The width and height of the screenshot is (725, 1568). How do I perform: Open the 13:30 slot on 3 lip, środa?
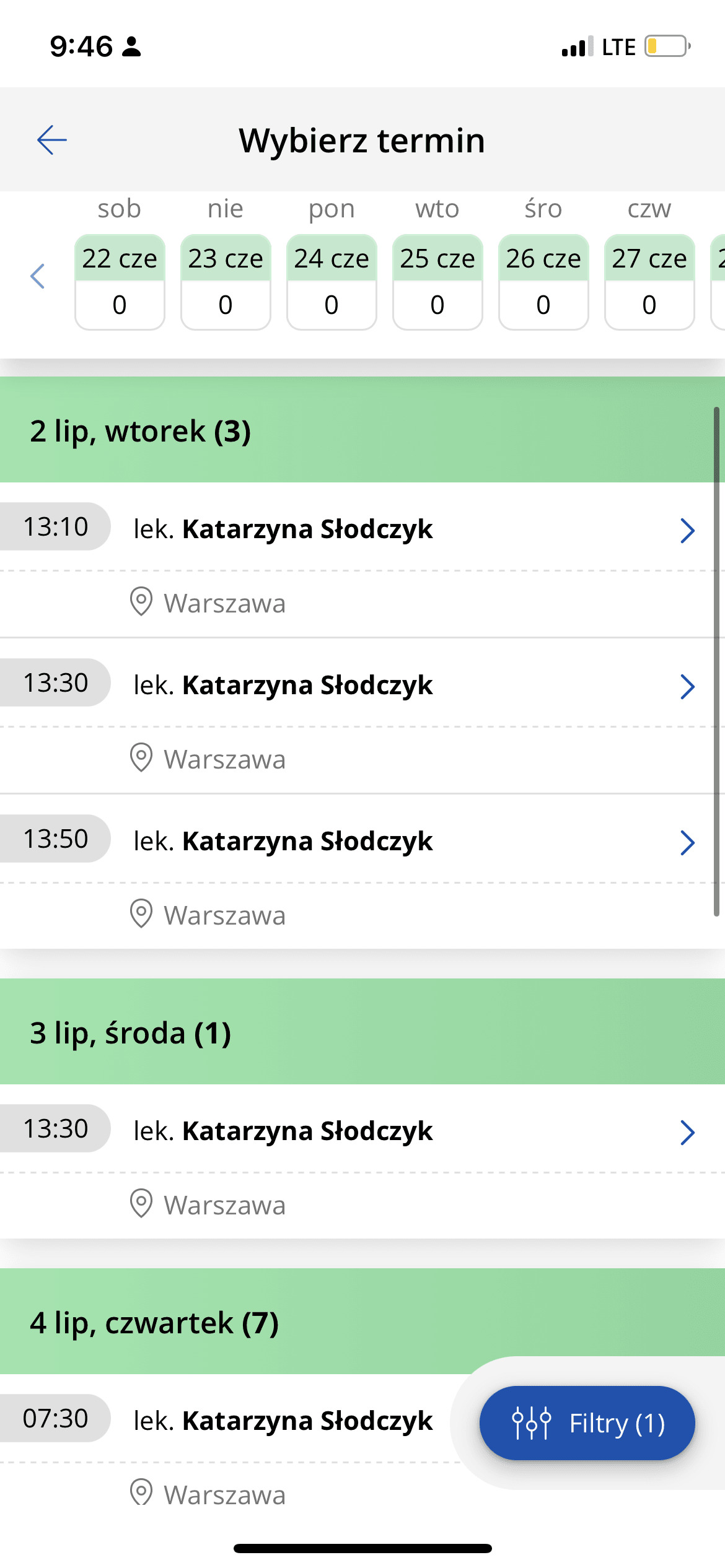359,1131
